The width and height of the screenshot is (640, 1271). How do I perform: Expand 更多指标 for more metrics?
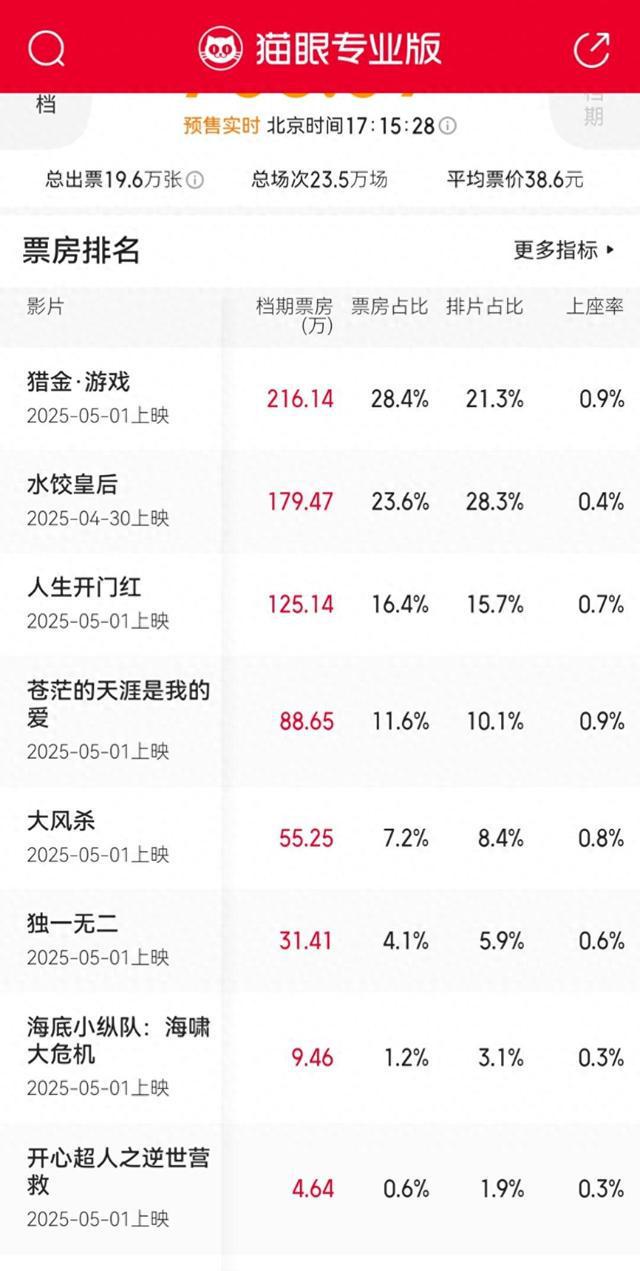tap(564, 249)
